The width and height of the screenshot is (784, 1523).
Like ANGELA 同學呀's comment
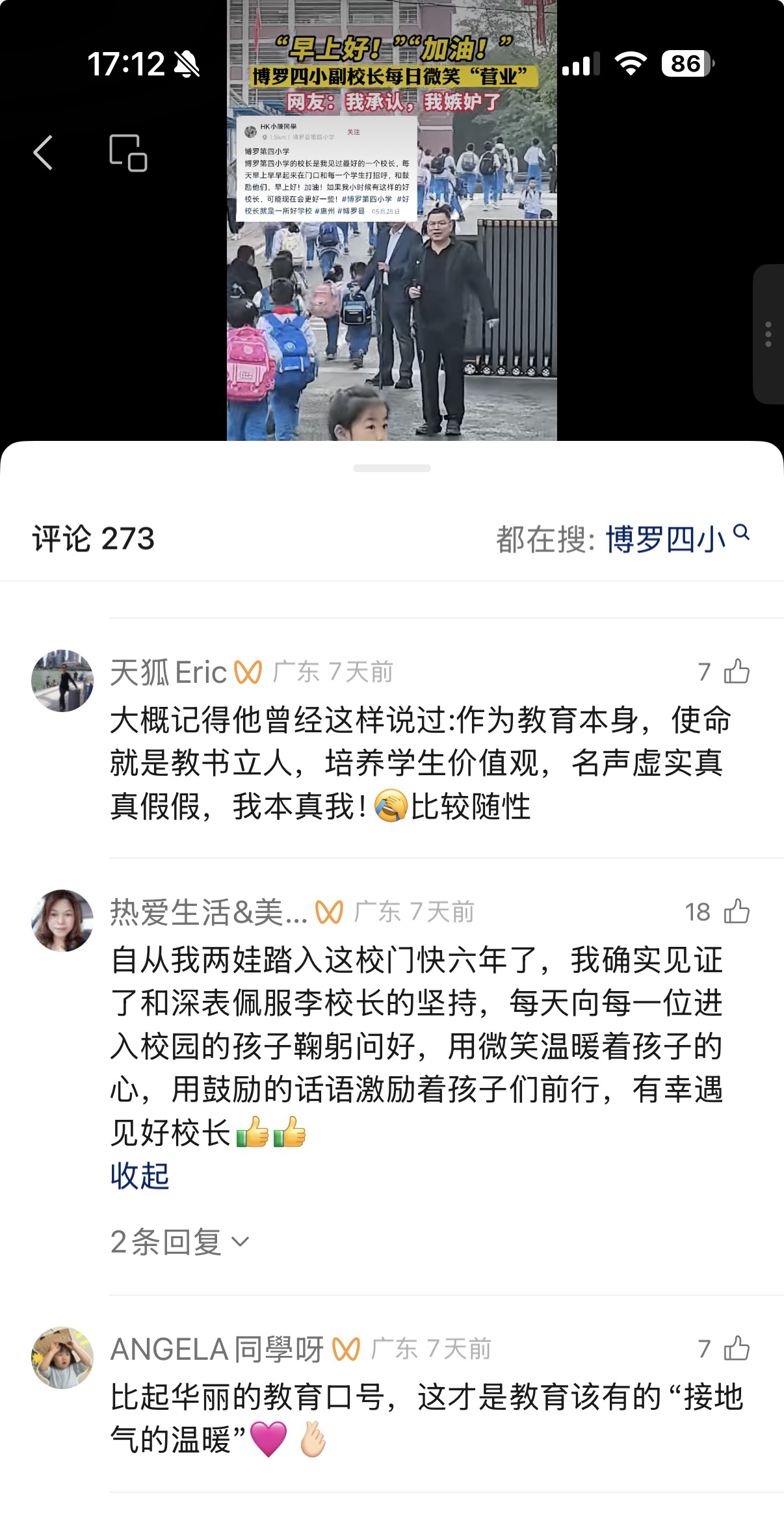736,1348
